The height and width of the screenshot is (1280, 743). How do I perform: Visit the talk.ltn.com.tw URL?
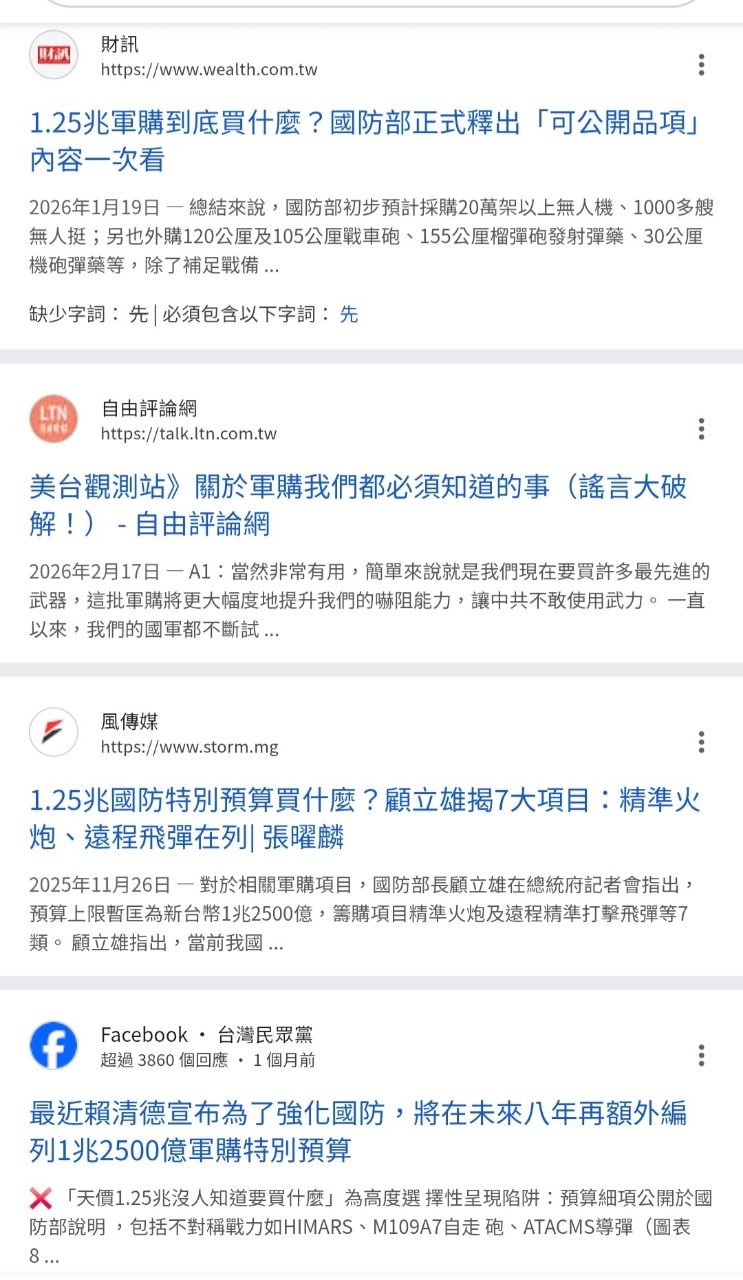[186, 434]
